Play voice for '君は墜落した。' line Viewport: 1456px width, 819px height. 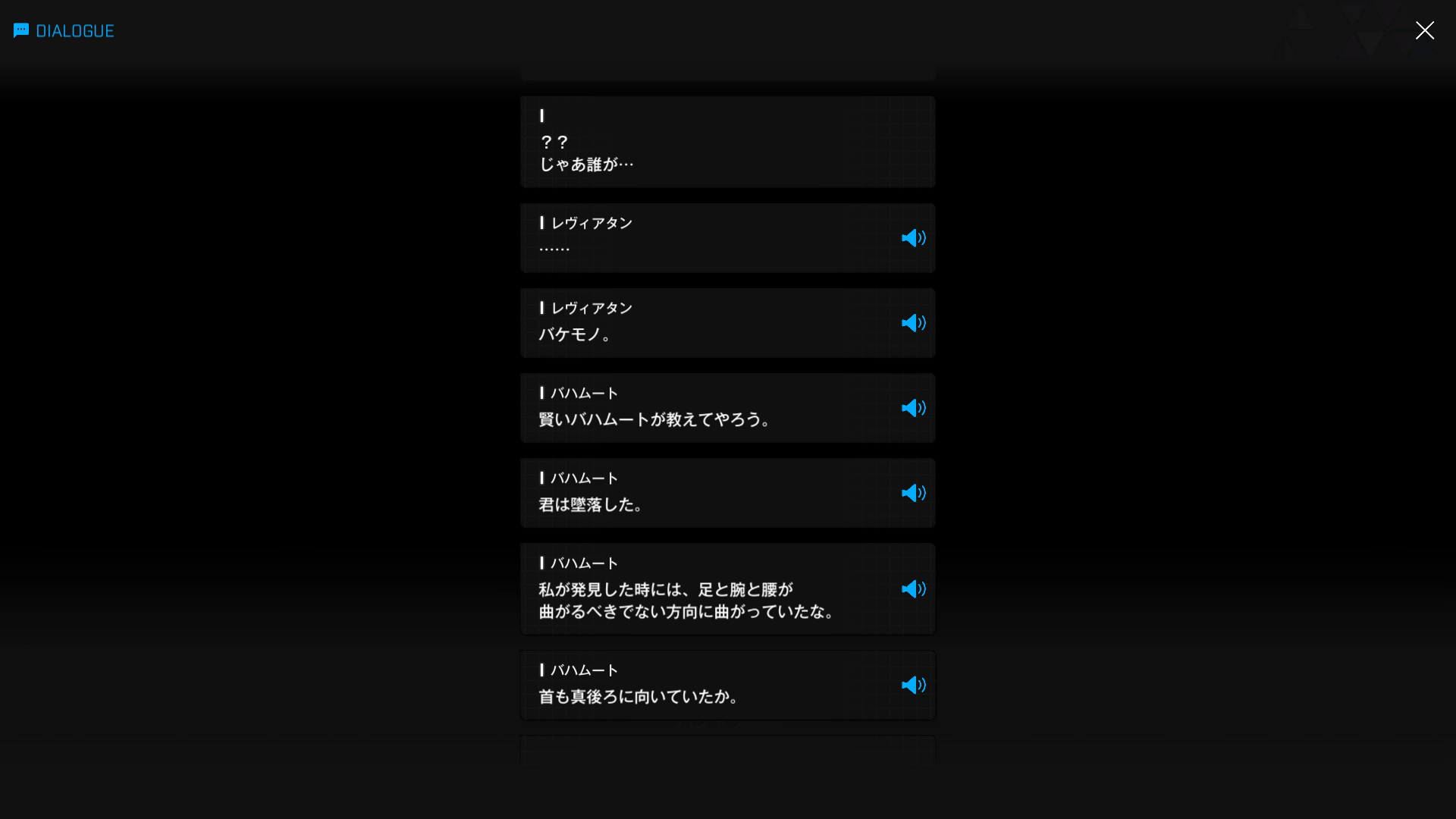pos(913,493)
